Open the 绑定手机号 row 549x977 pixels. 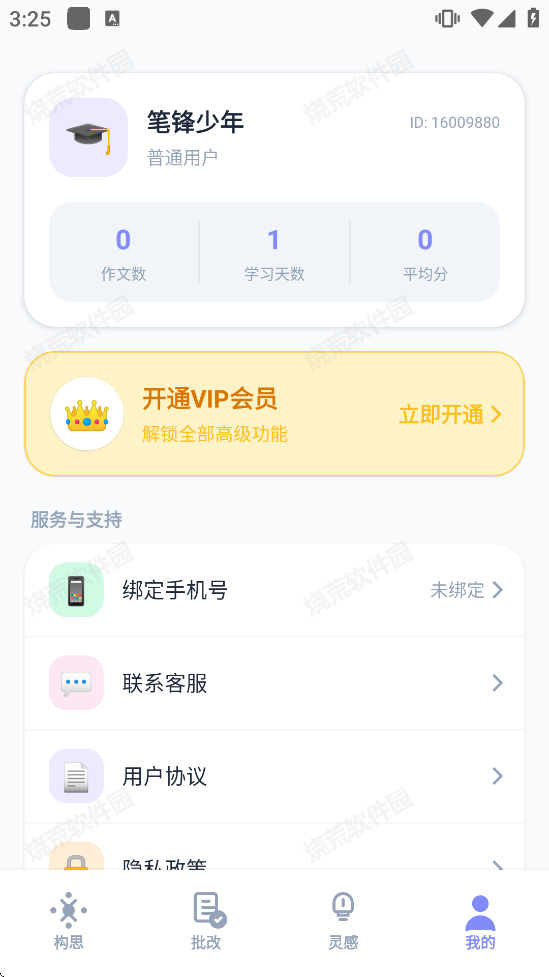pos(274,590)
